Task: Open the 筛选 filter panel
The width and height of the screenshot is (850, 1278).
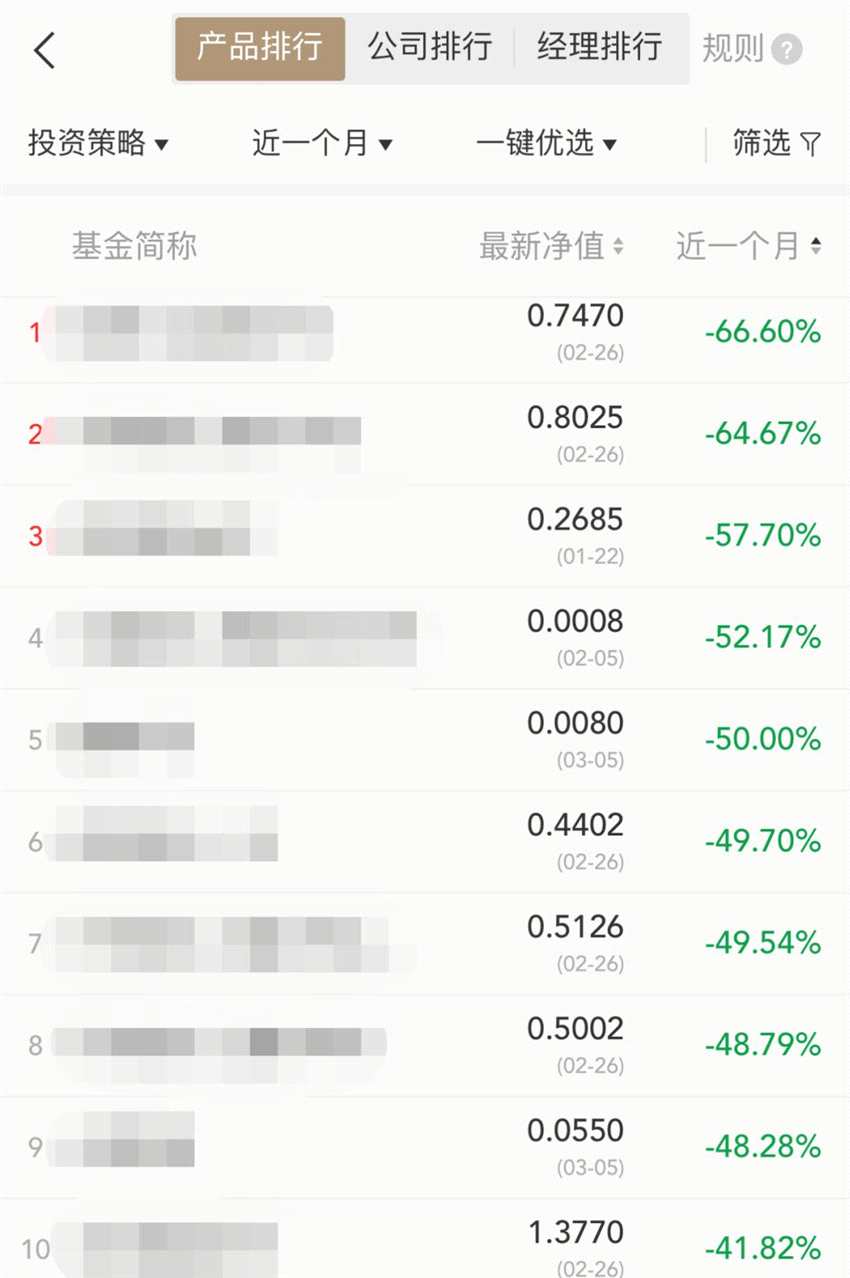Action: point(776,144)
